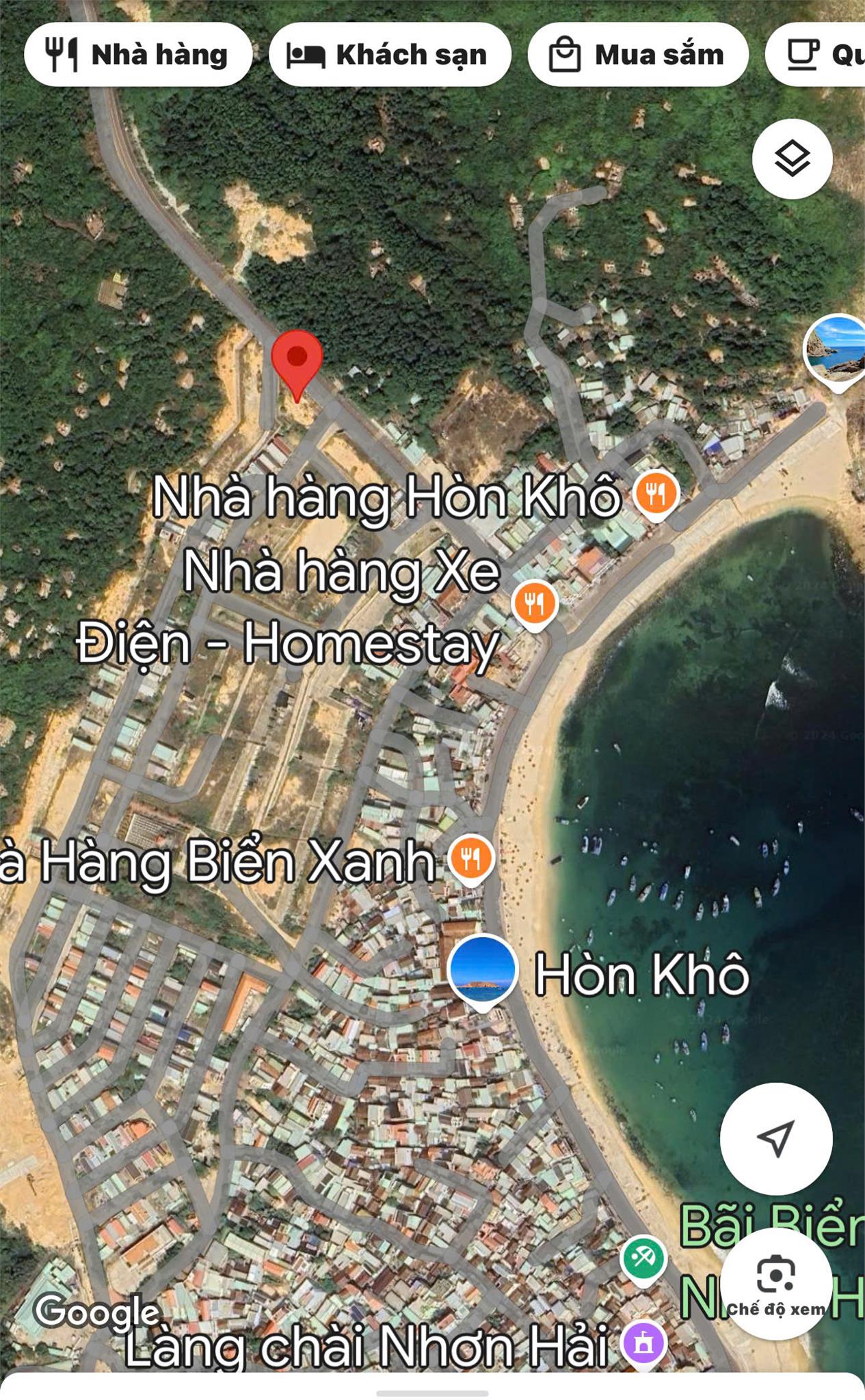This screenshot has height=1400, width=865.
Task: Open the Hòn Khô photo marker
Action: [482, 971]
